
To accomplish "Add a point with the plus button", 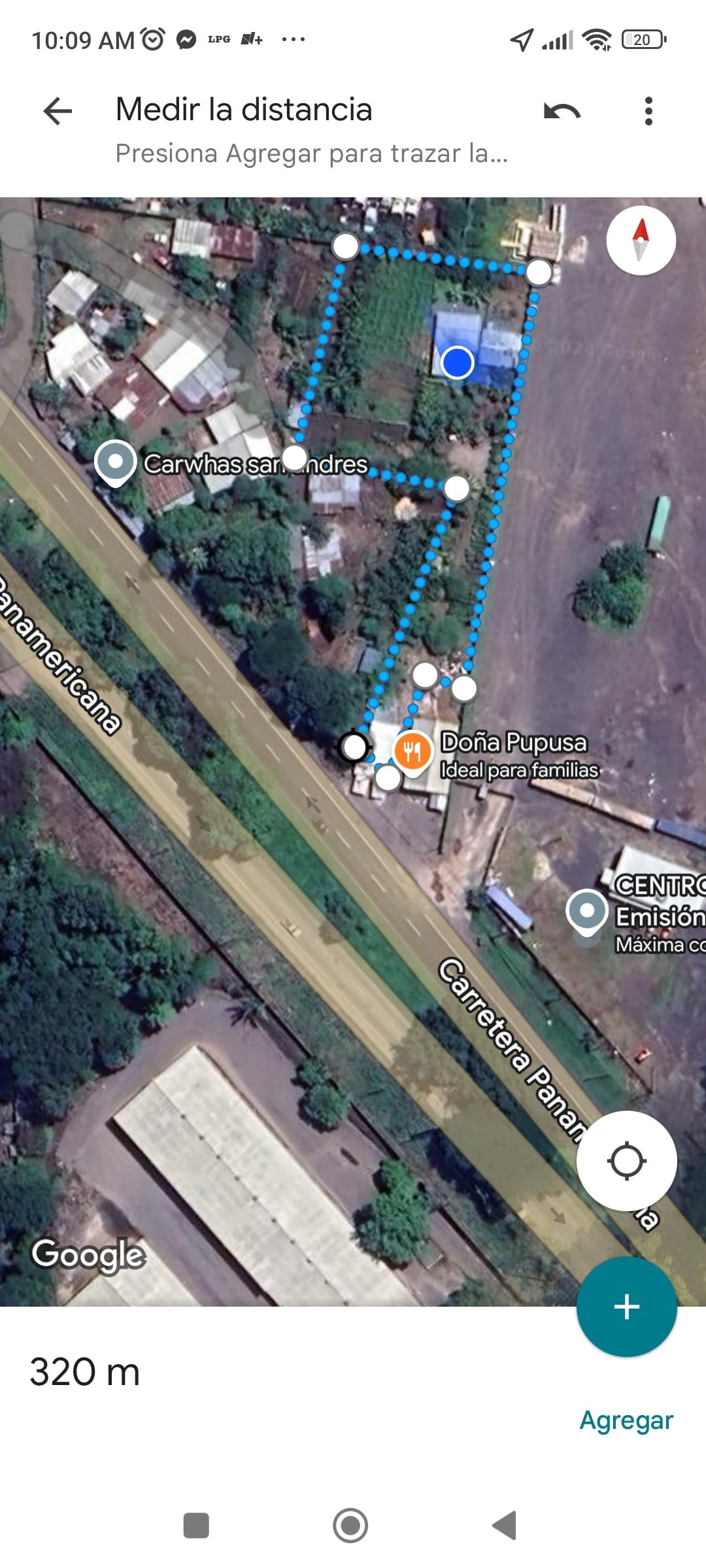I will click(x=626, y=1307).
